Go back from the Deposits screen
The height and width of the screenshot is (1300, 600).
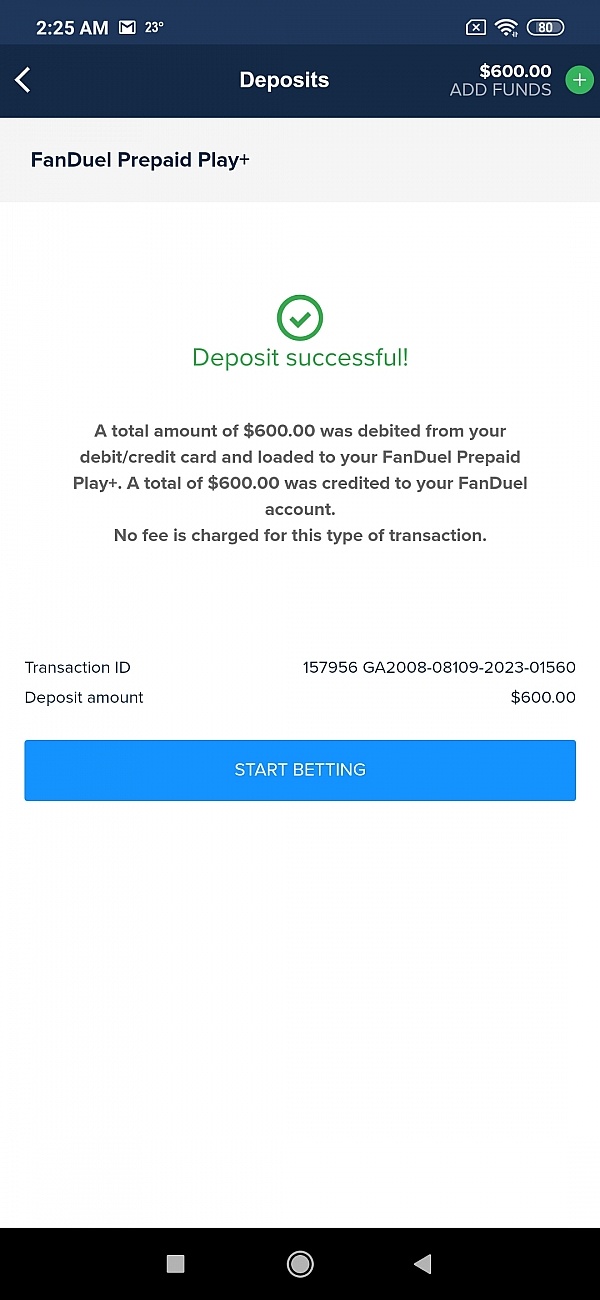(x=23, y=80)
